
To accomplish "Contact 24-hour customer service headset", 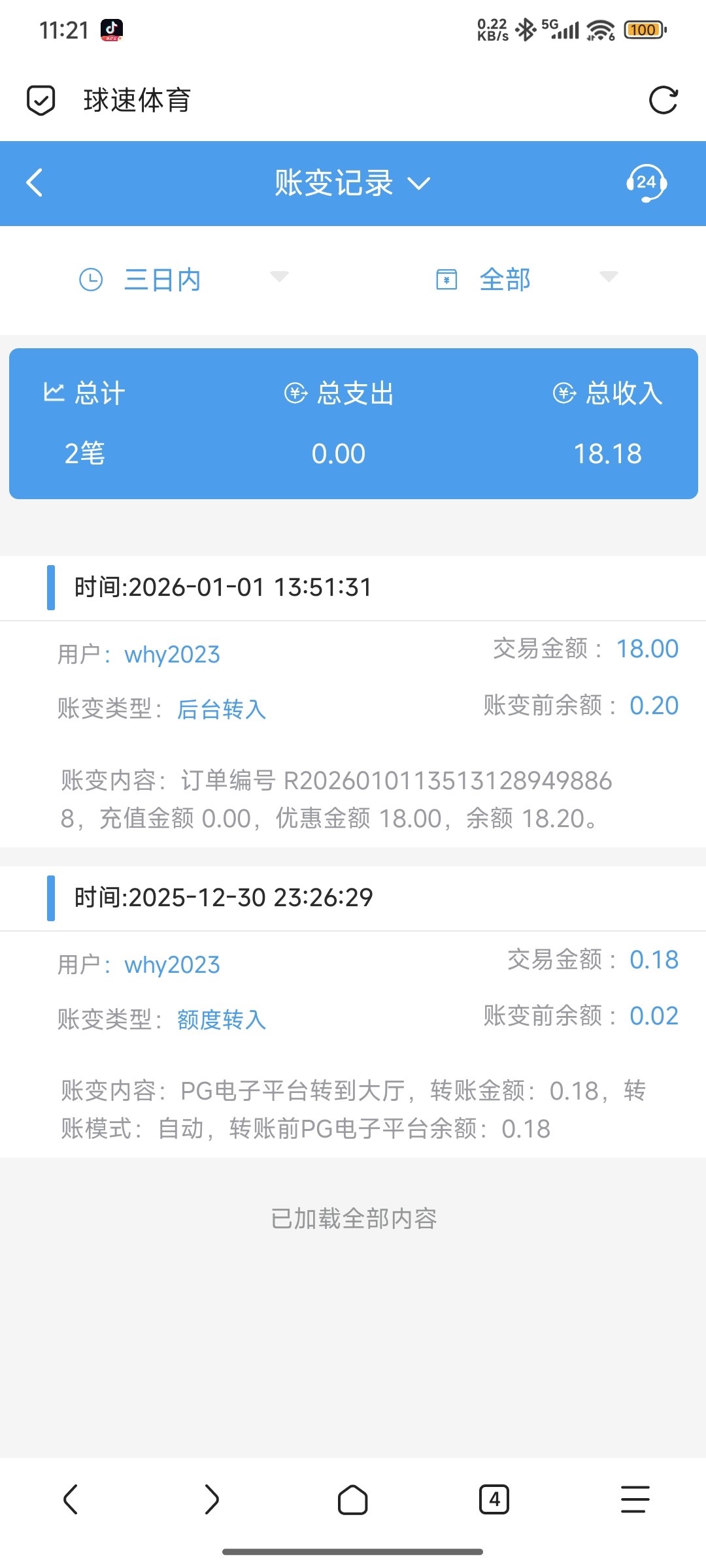I will tap(646, 183).
